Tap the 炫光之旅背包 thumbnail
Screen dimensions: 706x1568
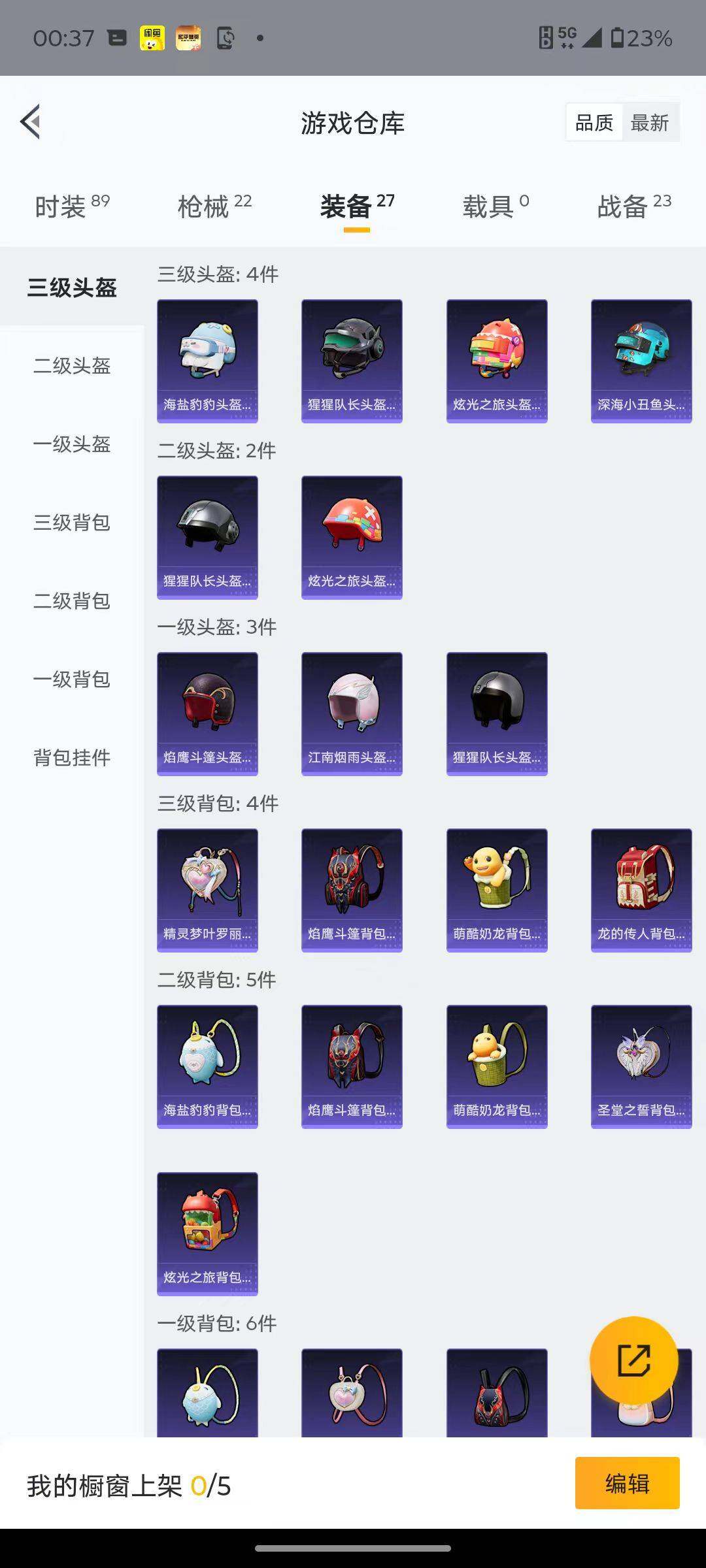[x=207, y=1233]
